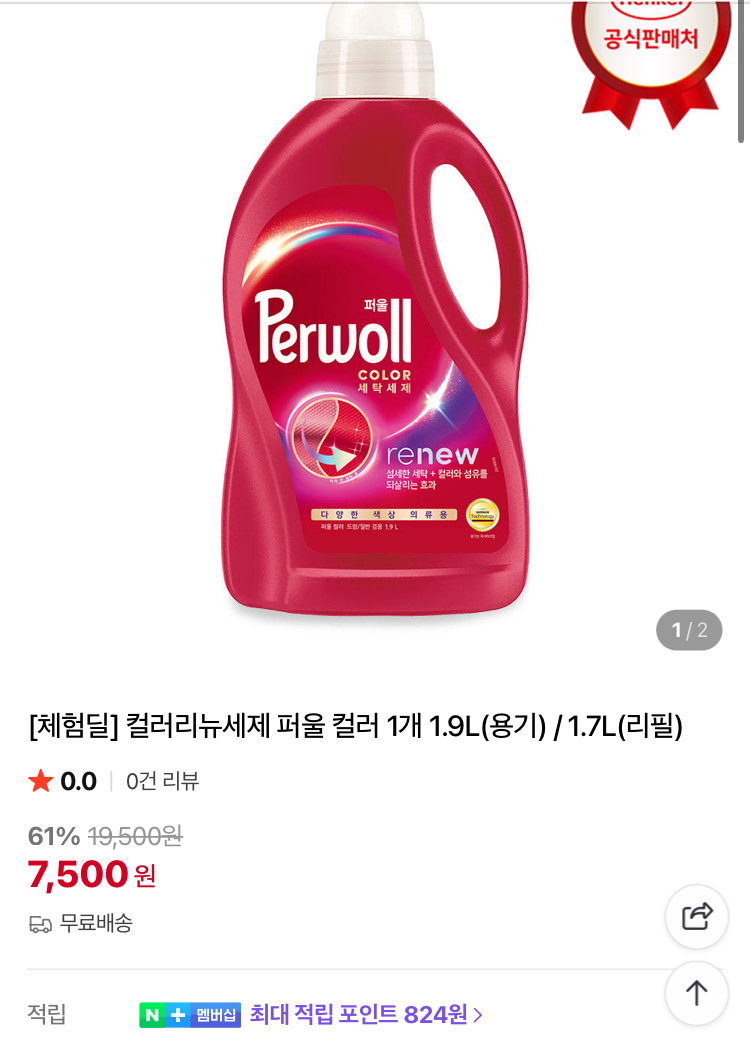Screen dimensions: 750x1044
Task: Tap the scroll-to-top arrow button
Action: coord(697,992)
